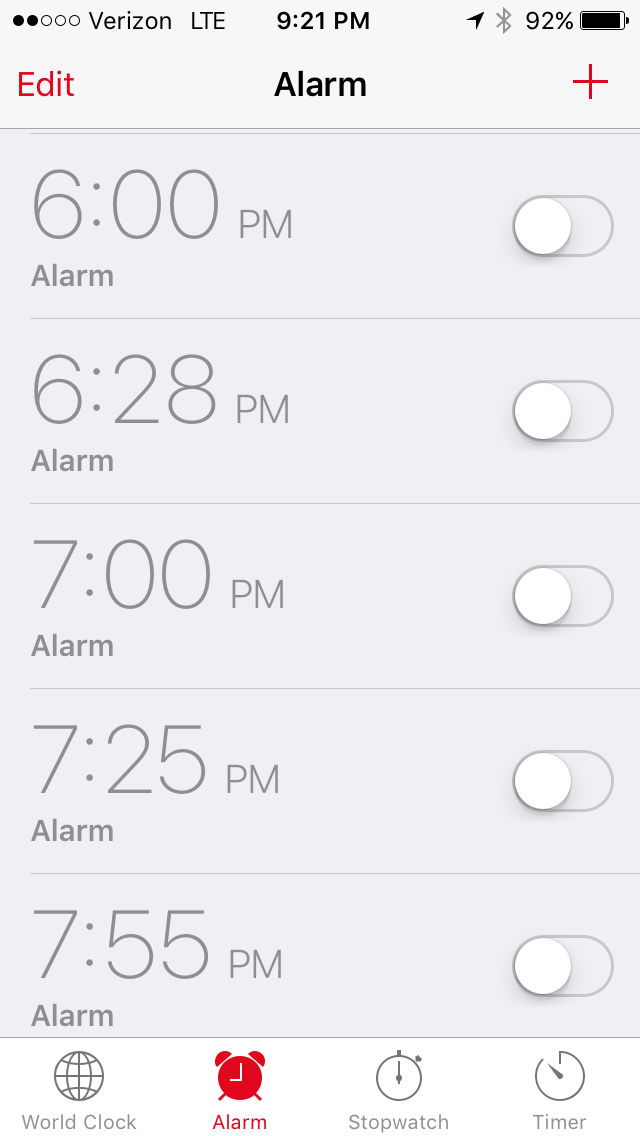The width and height of the screenshot is (640, 1136).
Task: Select the Alarm tab
Action: point(240,1090)
